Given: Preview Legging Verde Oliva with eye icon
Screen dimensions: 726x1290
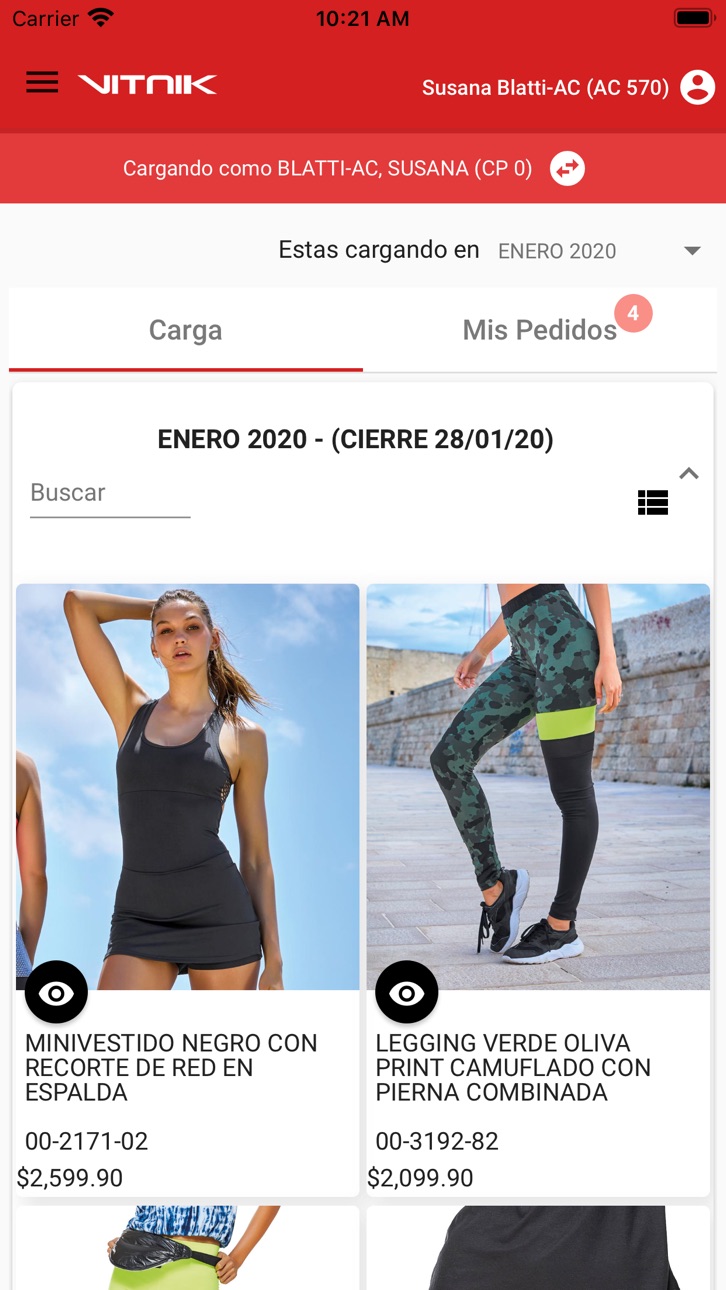Looking at the screenshot, I should point(407,992).
